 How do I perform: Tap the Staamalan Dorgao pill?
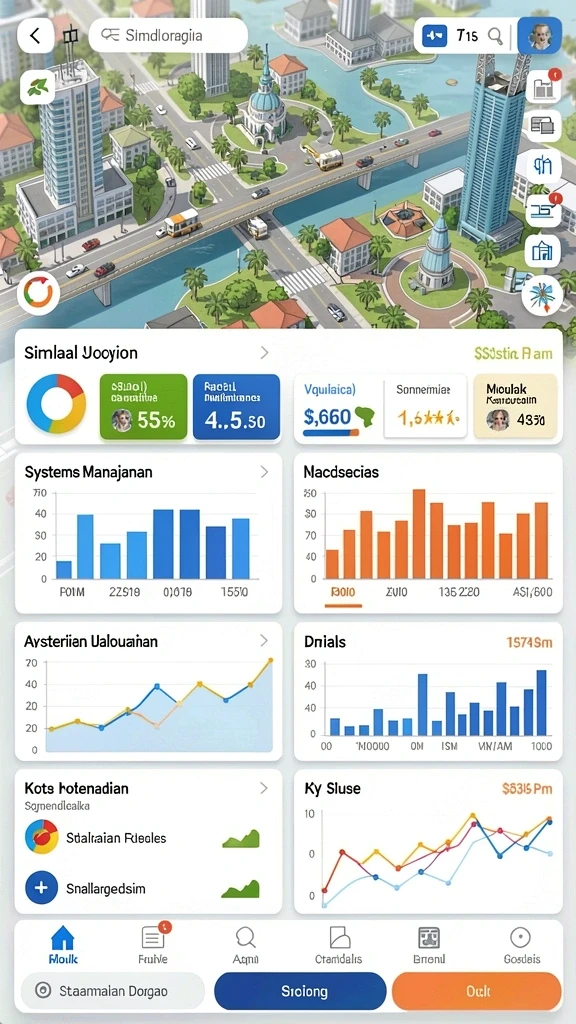(113, 991)
